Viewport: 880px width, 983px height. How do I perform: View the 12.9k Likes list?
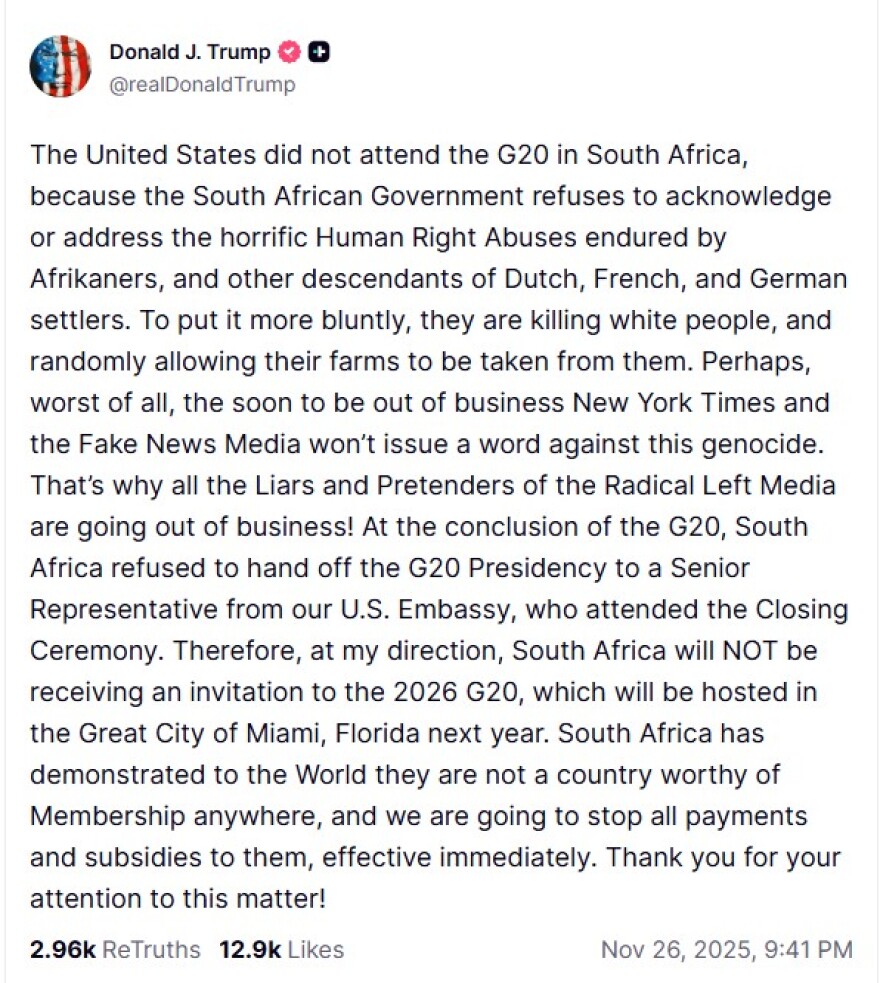point(281,949)
